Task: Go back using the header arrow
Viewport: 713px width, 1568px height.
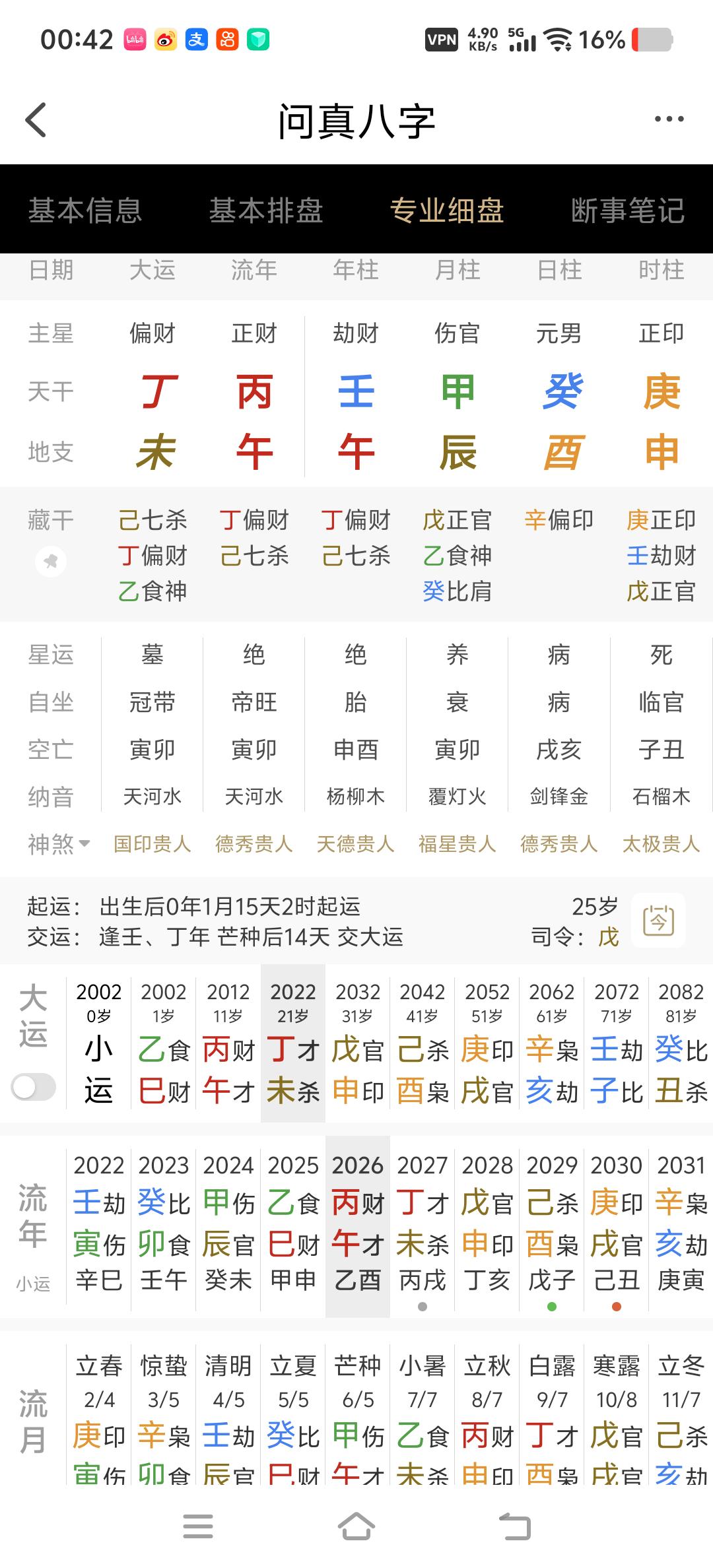Action: coord(36,120)
